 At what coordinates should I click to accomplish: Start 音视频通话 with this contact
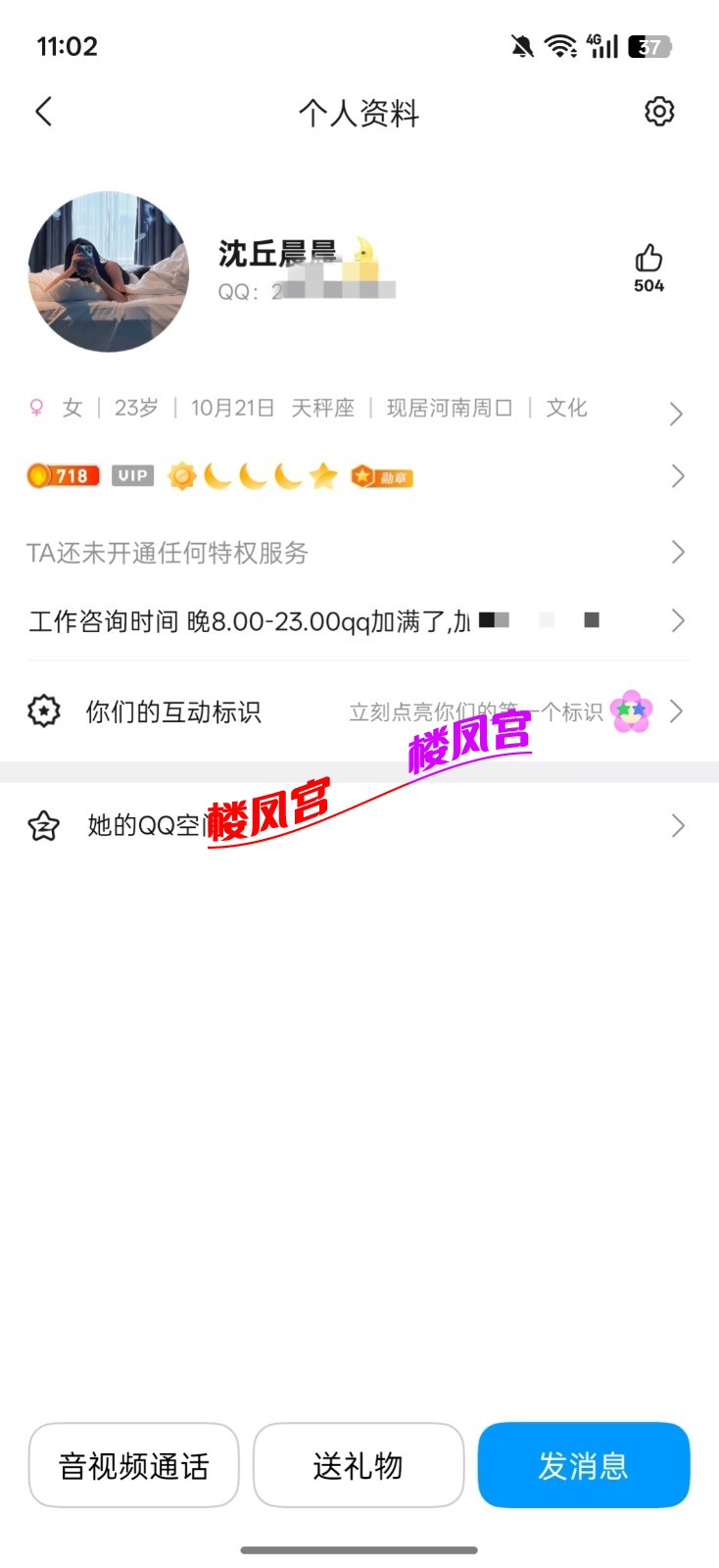click(x=134, y=1465)
